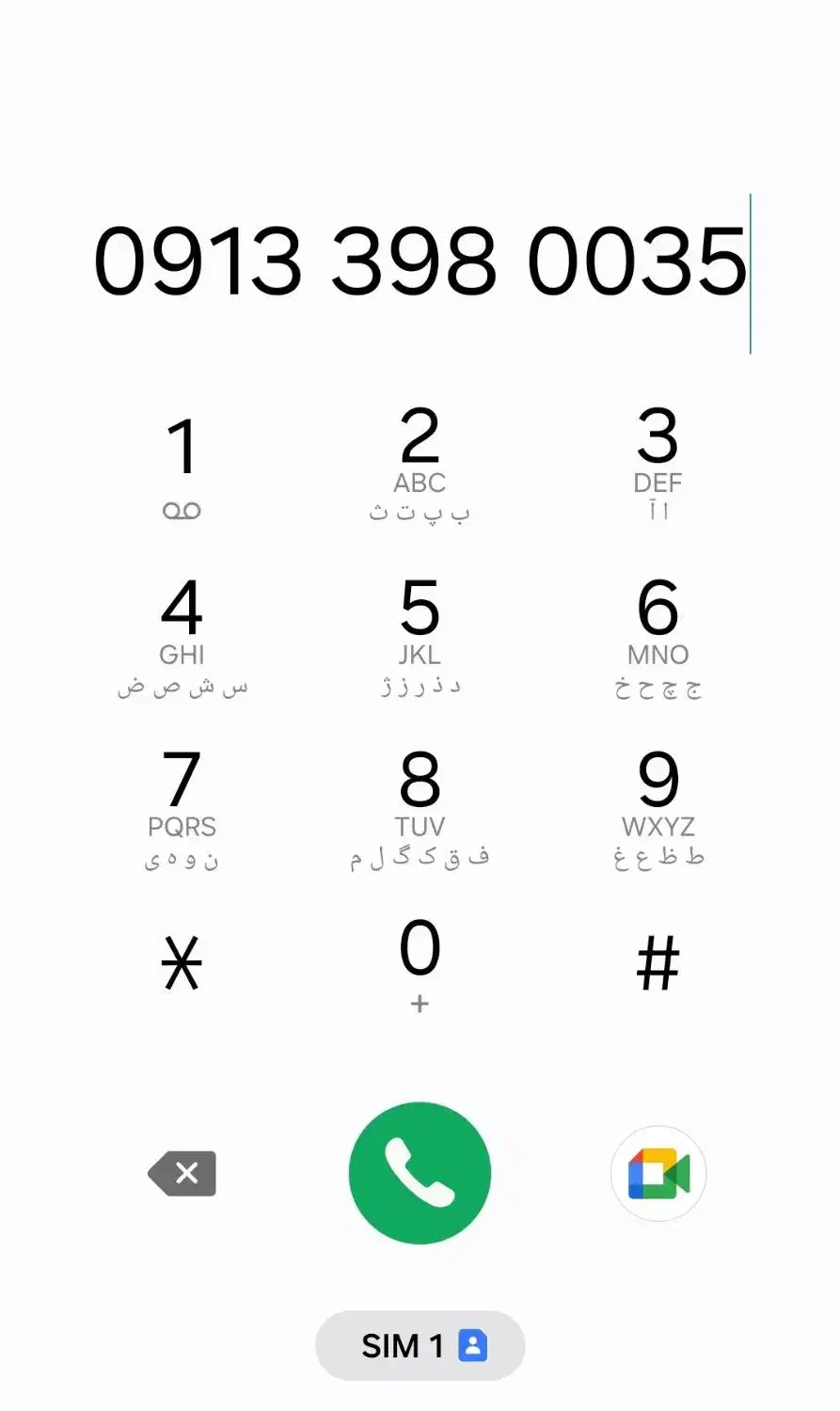The width and height of the screenshot is (840, 1411).
Task: Tap the contact icon inside SIM 1 chip
Action: pos(474,1345)
